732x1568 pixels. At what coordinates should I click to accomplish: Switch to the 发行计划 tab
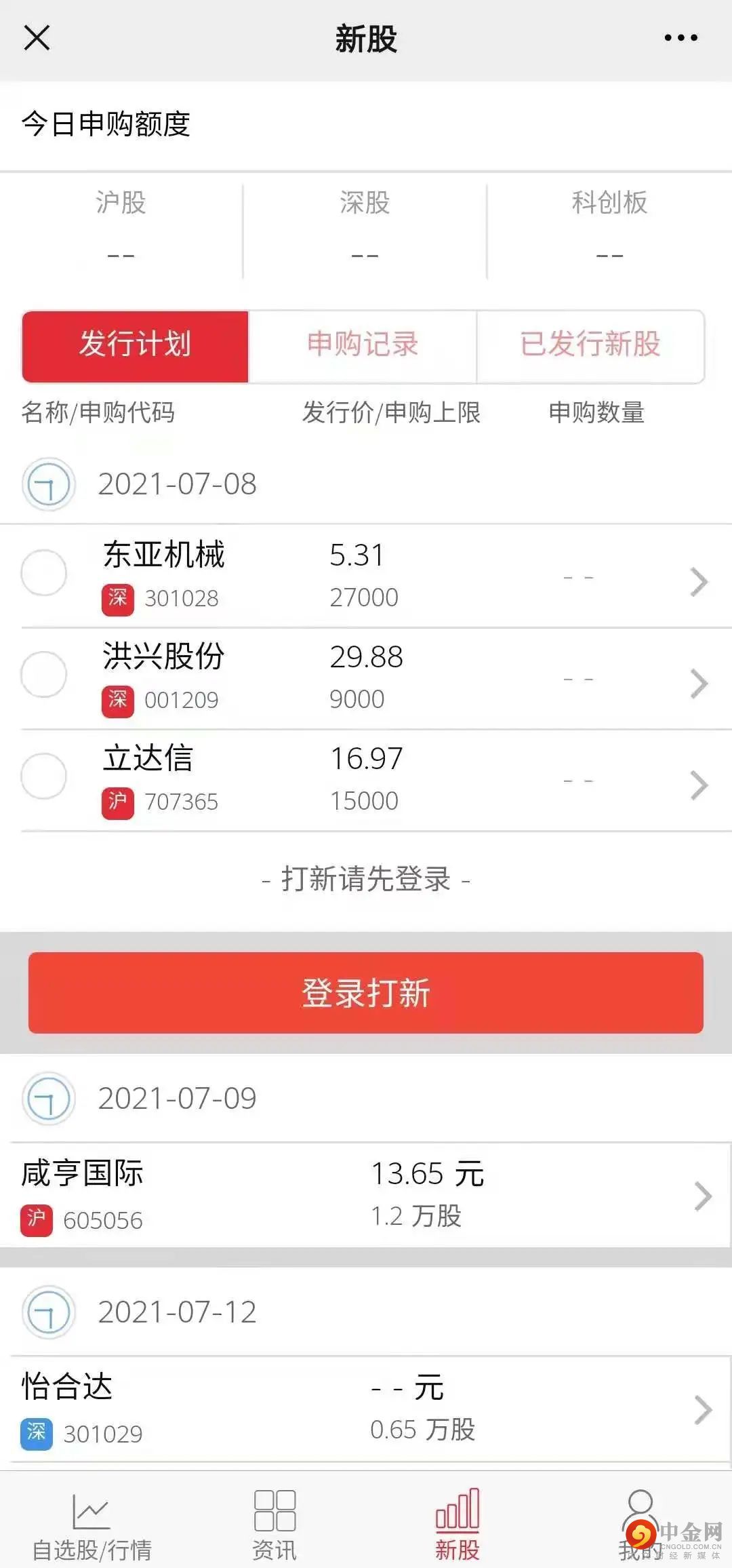pos(136,346)
